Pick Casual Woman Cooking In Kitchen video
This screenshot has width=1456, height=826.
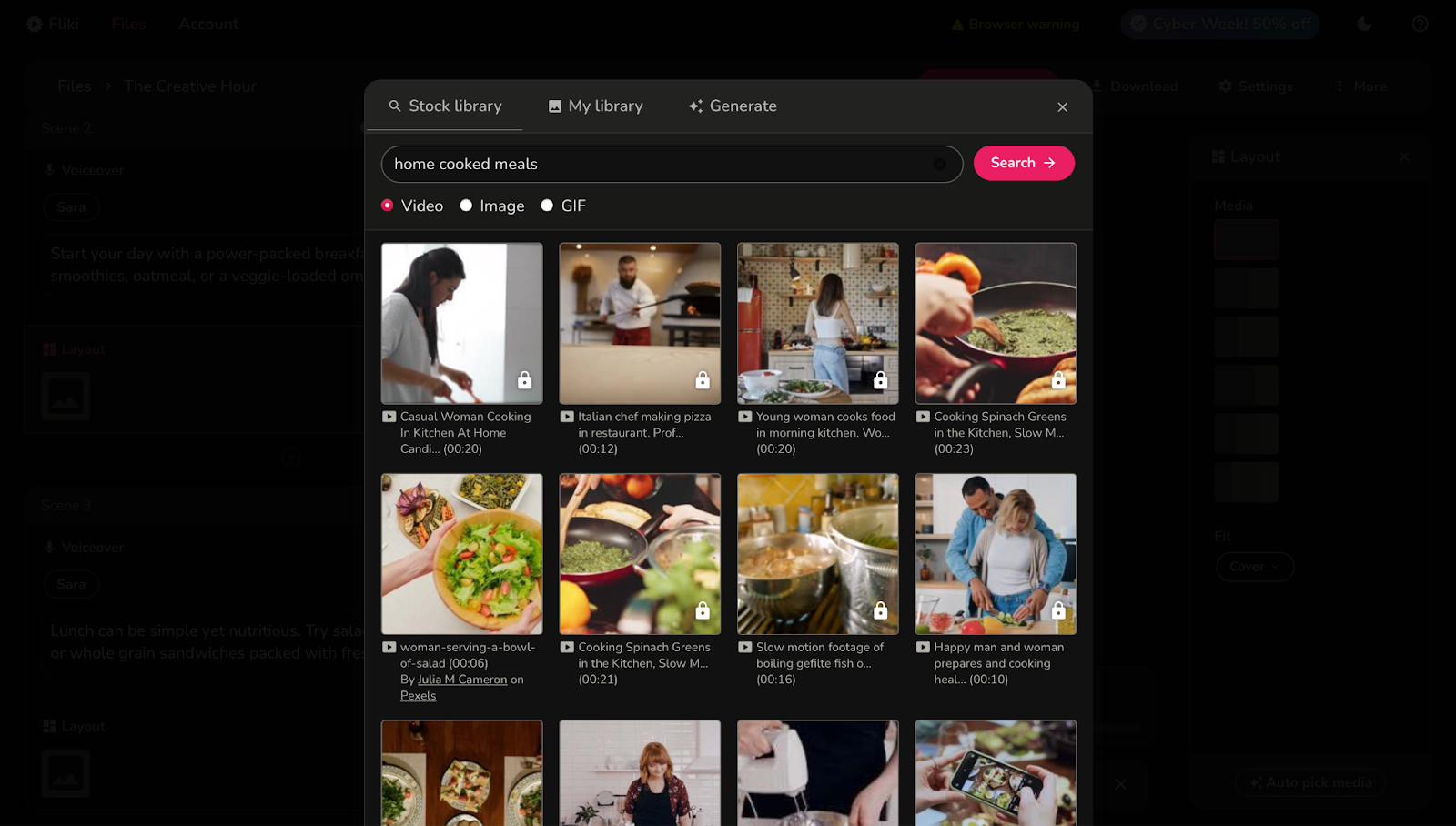pyautogui.click(x=461, y=323)
